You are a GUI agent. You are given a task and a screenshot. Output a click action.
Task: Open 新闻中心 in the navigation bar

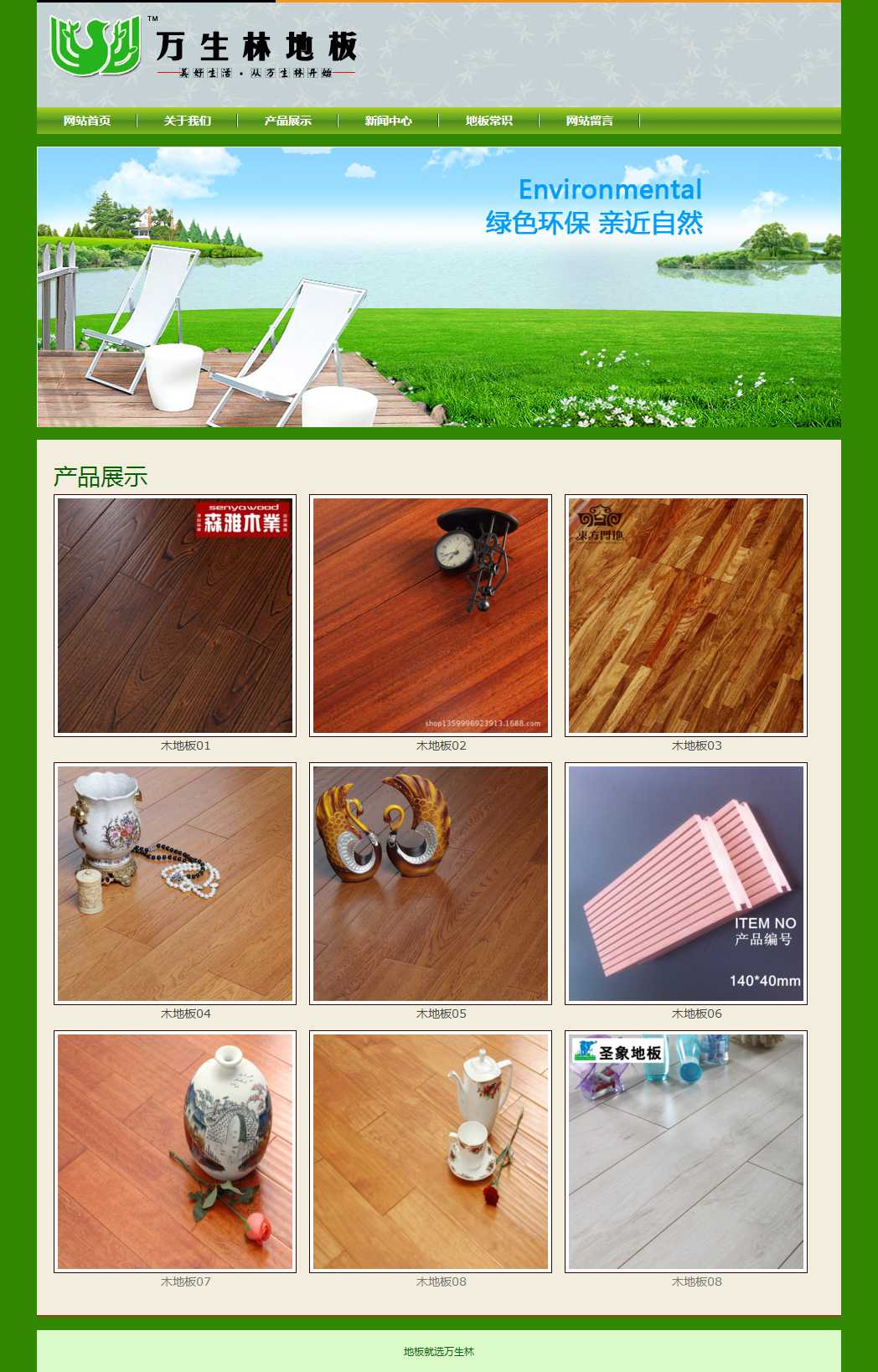tap(389, 121)
